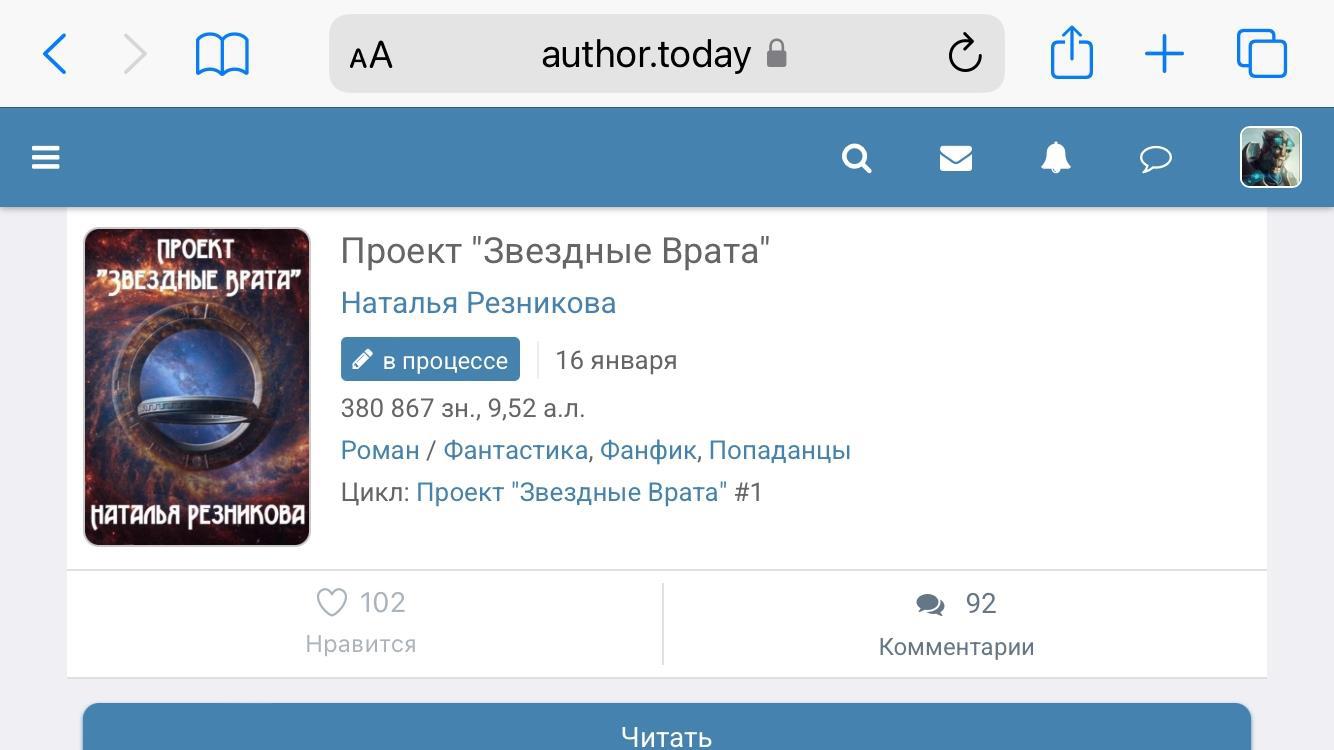This screenshot has width=1334, height=750.
Task: Browse the Фанфик genre
Action: point(648,450)
